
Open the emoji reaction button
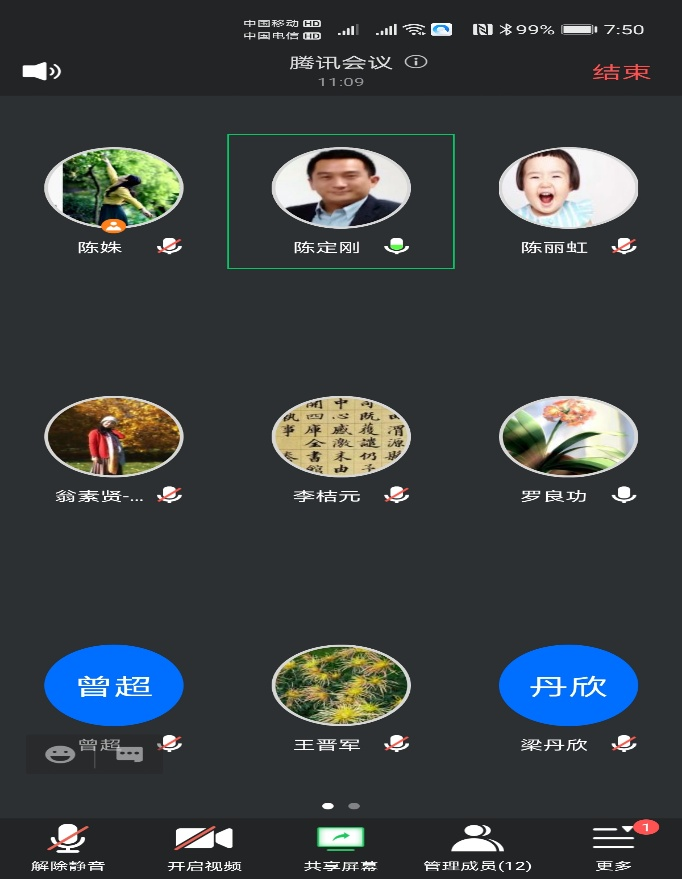click(x=60, y=754)
